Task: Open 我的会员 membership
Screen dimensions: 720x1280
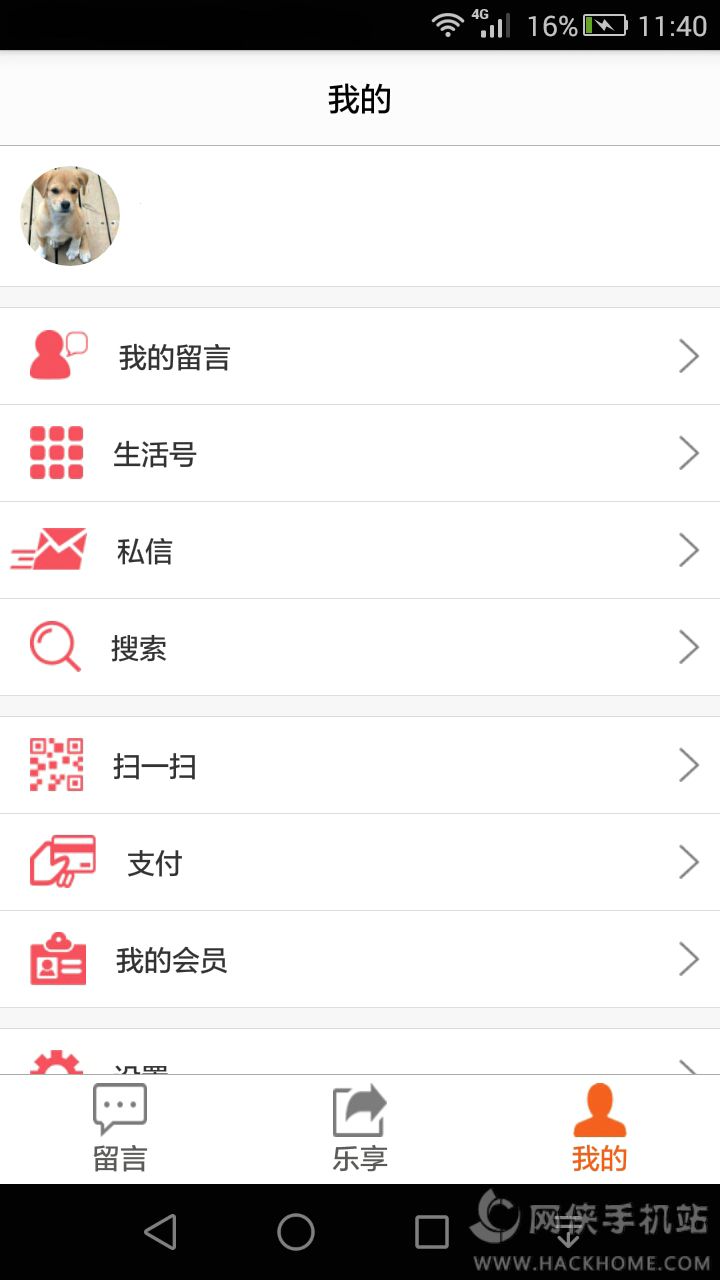Action: coord(360,960)
